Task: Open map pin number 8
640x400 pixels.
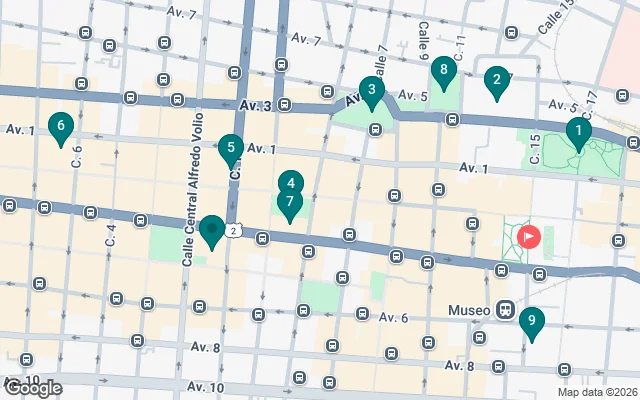Action: (x=443, y=72)
